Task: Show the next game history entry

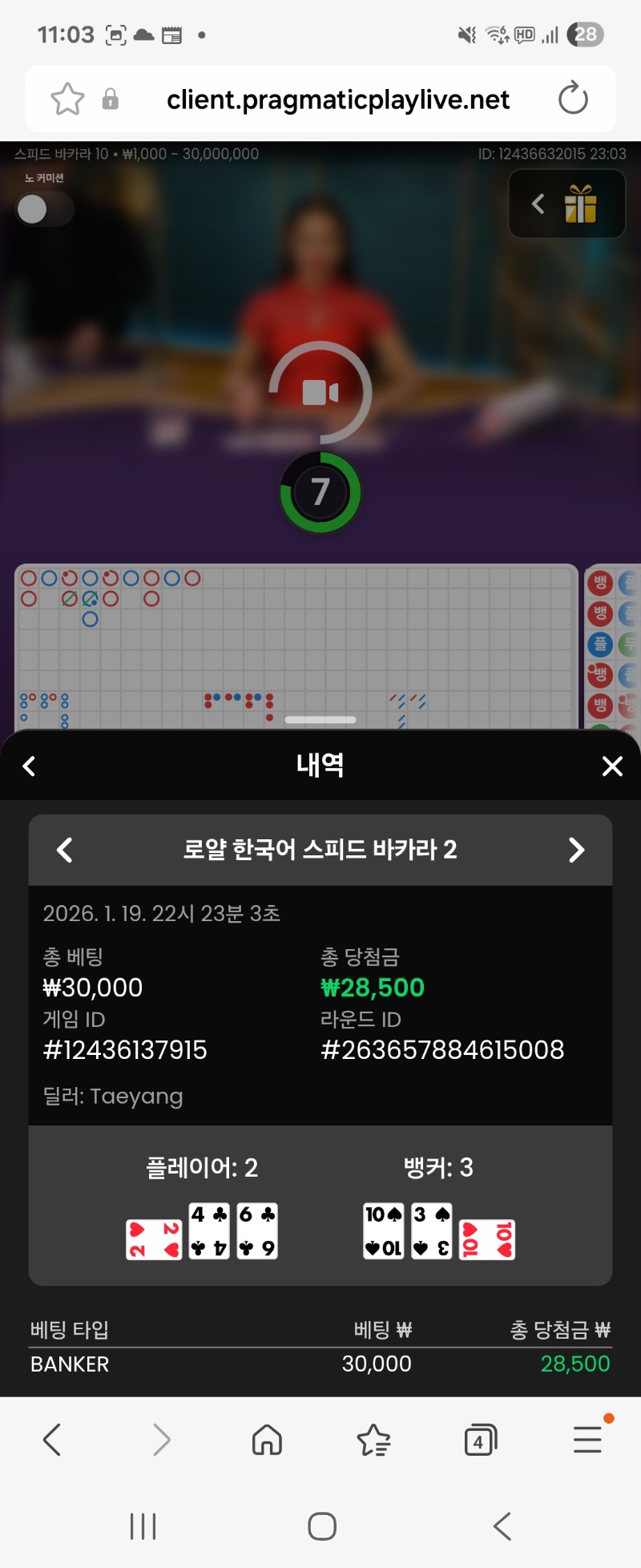Action: pos(576,850)
